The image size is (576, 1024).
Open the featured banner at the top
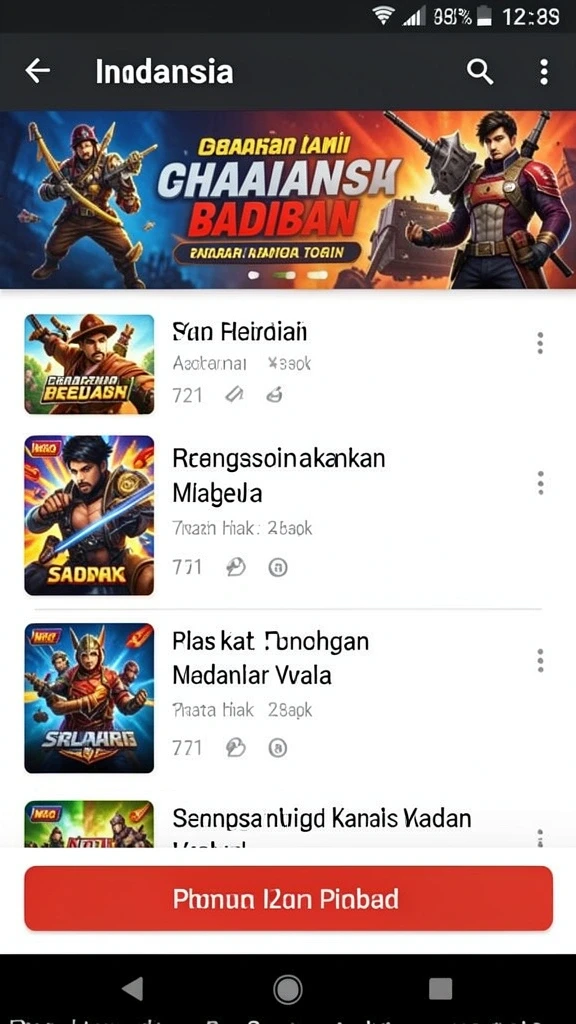288,200
